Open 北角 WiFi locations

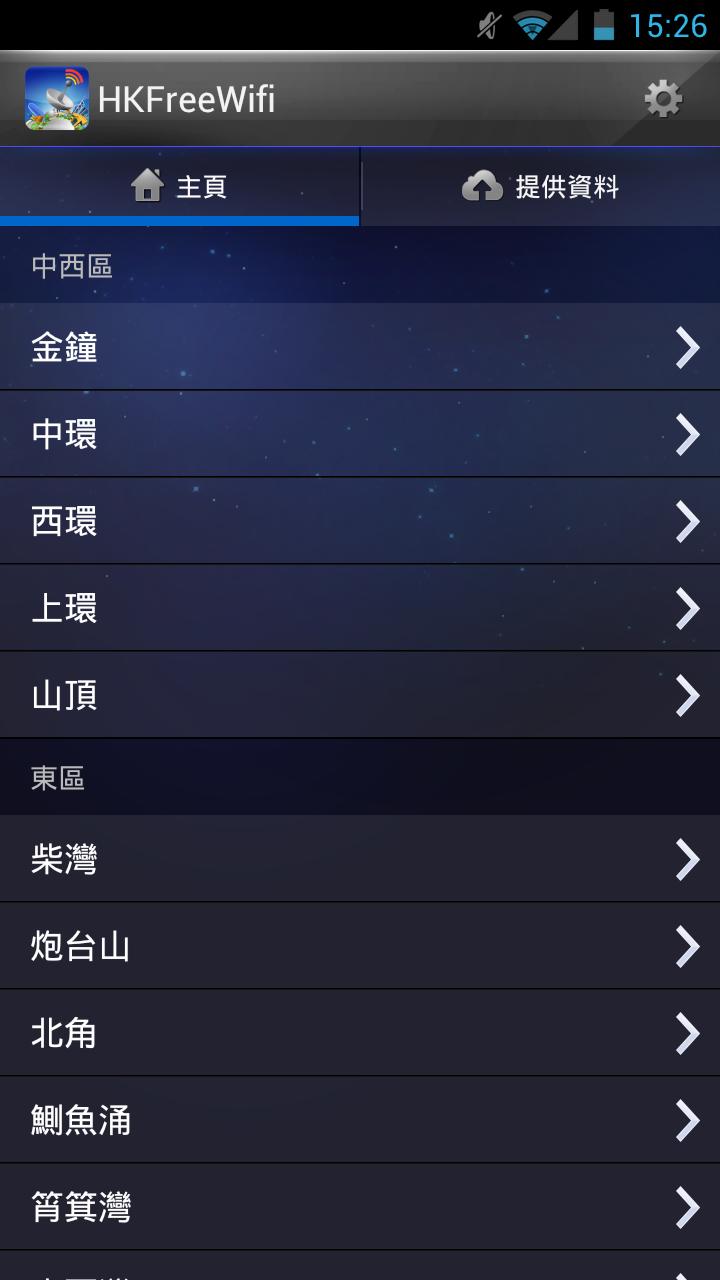point(360,1033)
